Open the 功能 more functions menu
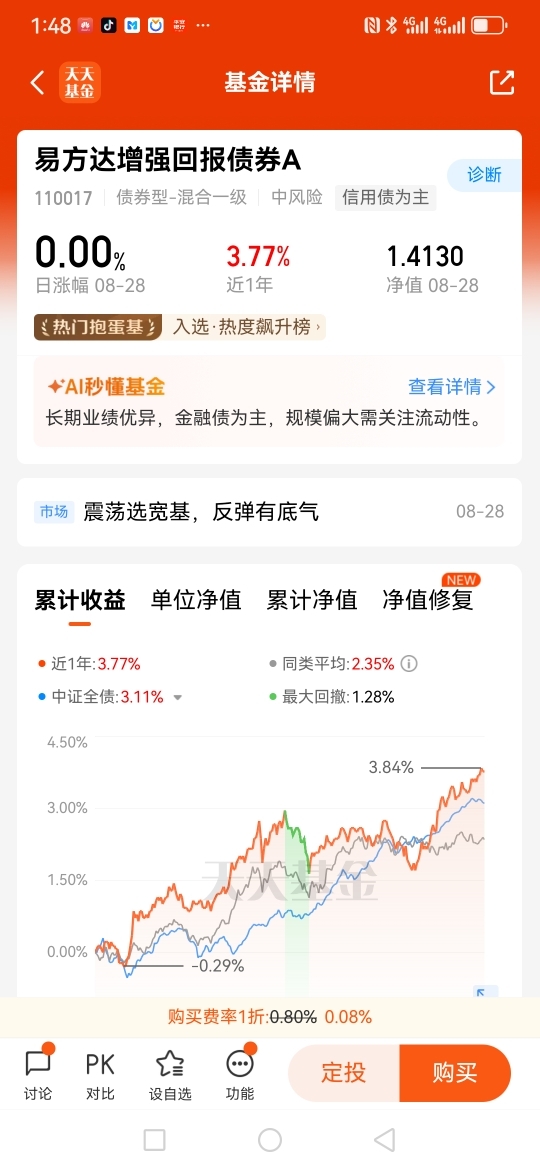The height and width of the screenshot is (1170, 540). click(x=239, y=1074)
